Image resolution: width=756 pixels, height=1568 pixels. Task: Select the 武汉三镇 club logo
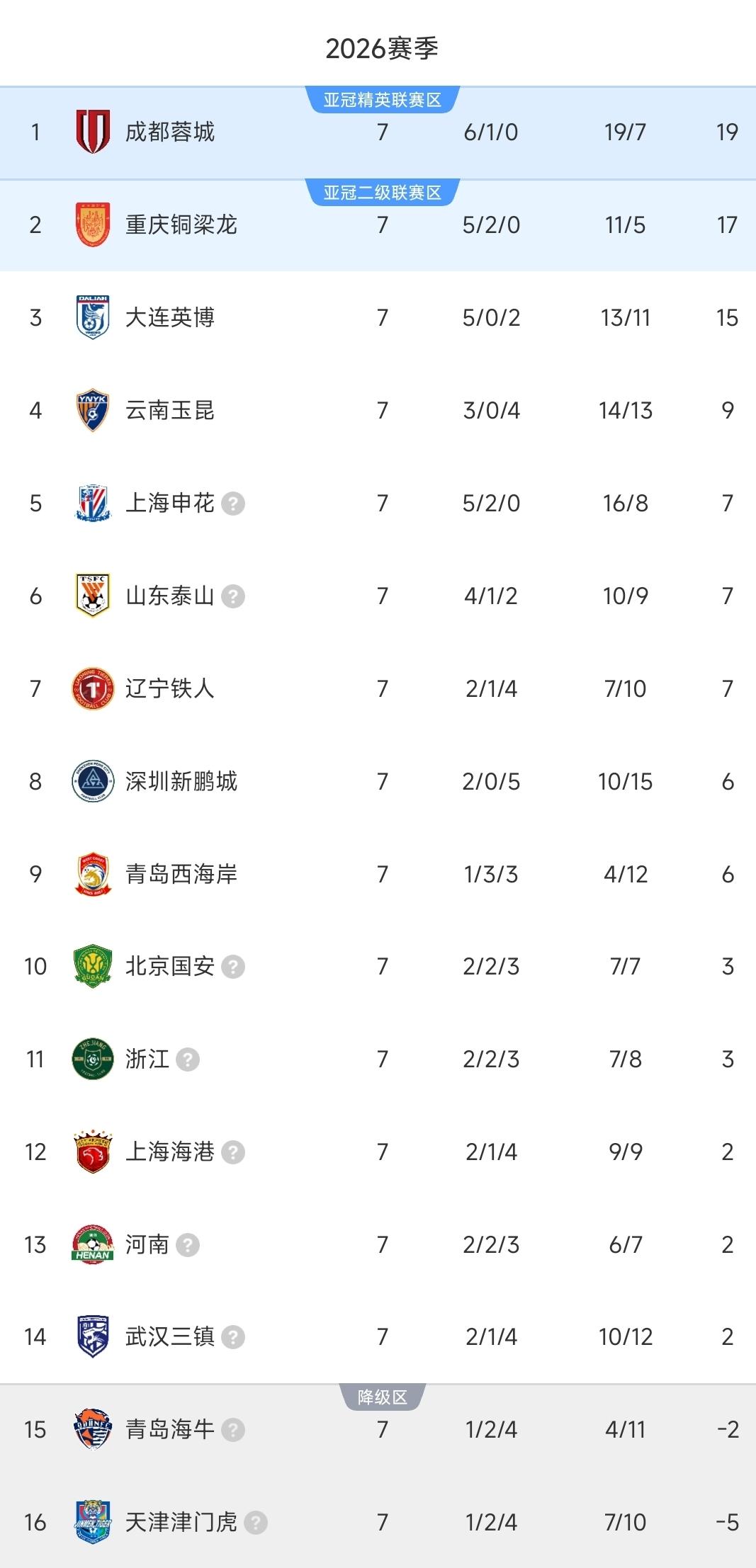click(x=91, y=1337)
